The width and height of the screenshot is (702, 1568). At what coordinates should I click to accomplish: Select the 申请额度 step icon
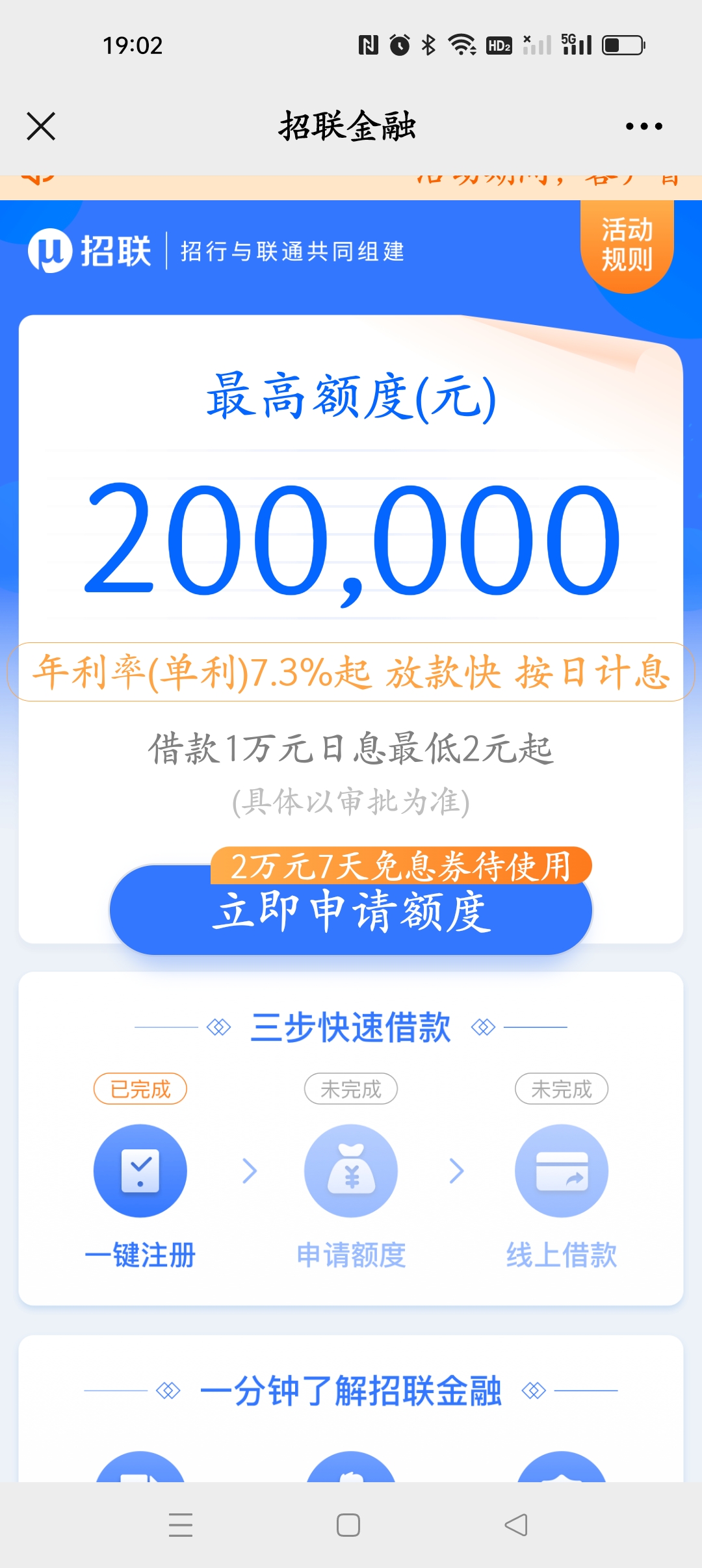(351, 1170)
